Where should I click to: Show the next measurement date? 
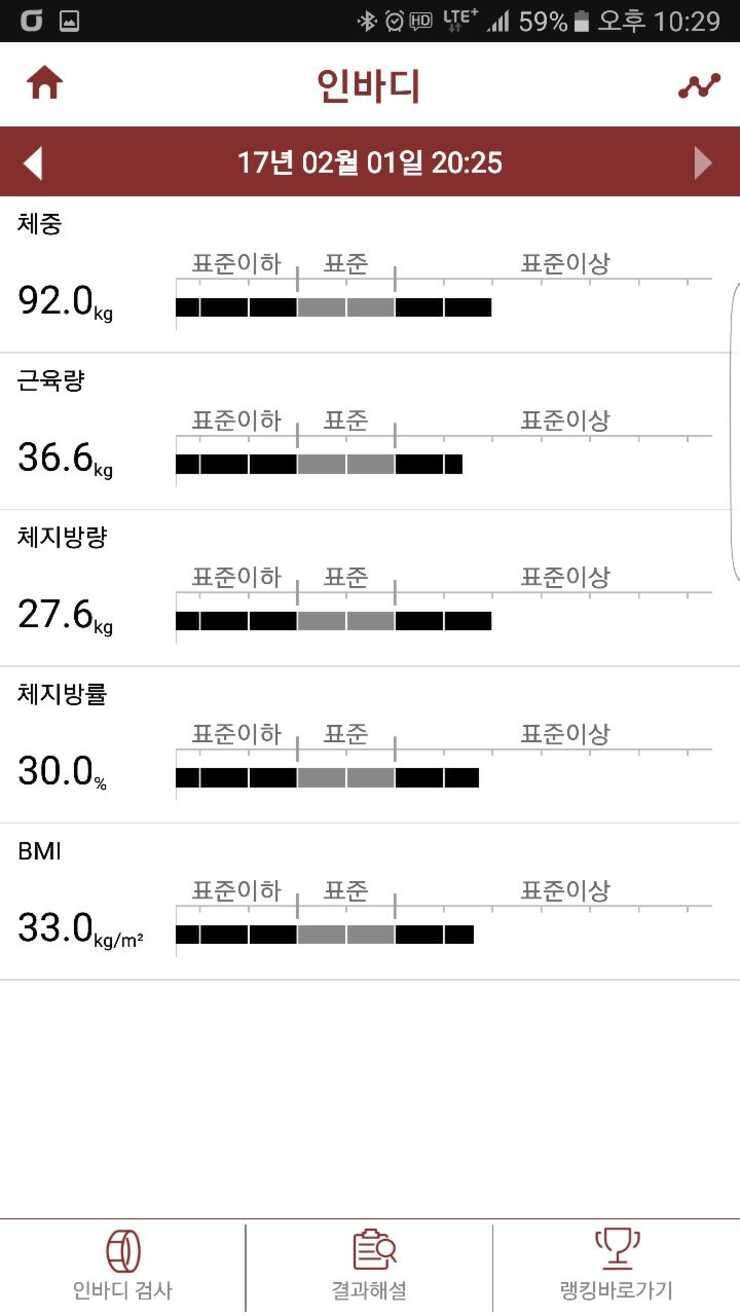point(704,162)
